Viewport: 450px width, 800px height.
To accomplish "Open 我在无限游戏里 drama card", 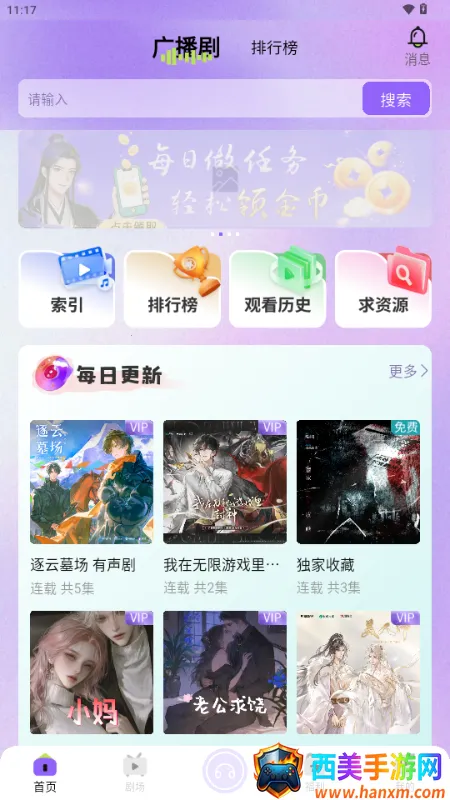I will [225, 508].
